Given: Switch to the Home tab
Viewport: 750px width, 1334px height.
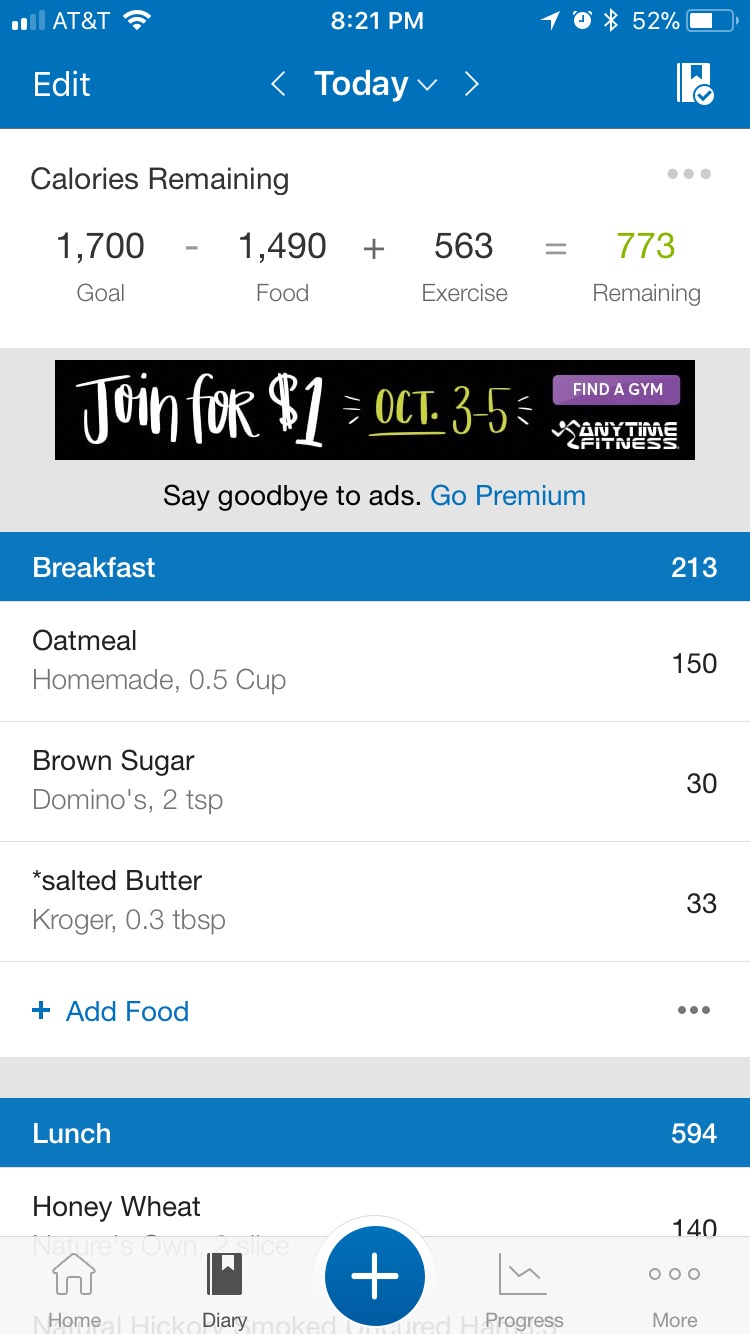Looking at the screenshot, I should pyautogui.click(x=74, y=1290).
